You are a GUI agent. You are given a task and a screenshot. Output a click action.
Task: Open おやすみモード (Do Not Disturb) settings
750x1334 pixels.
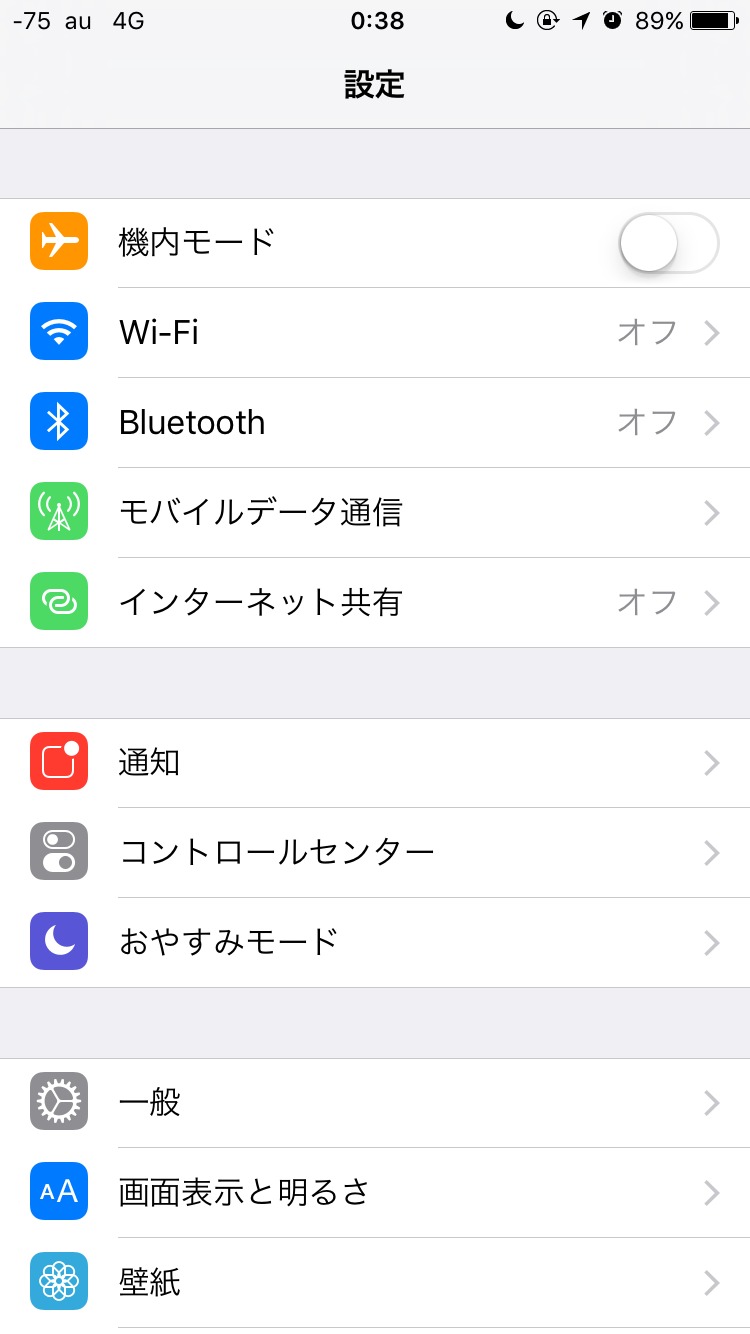coord(375,943)
